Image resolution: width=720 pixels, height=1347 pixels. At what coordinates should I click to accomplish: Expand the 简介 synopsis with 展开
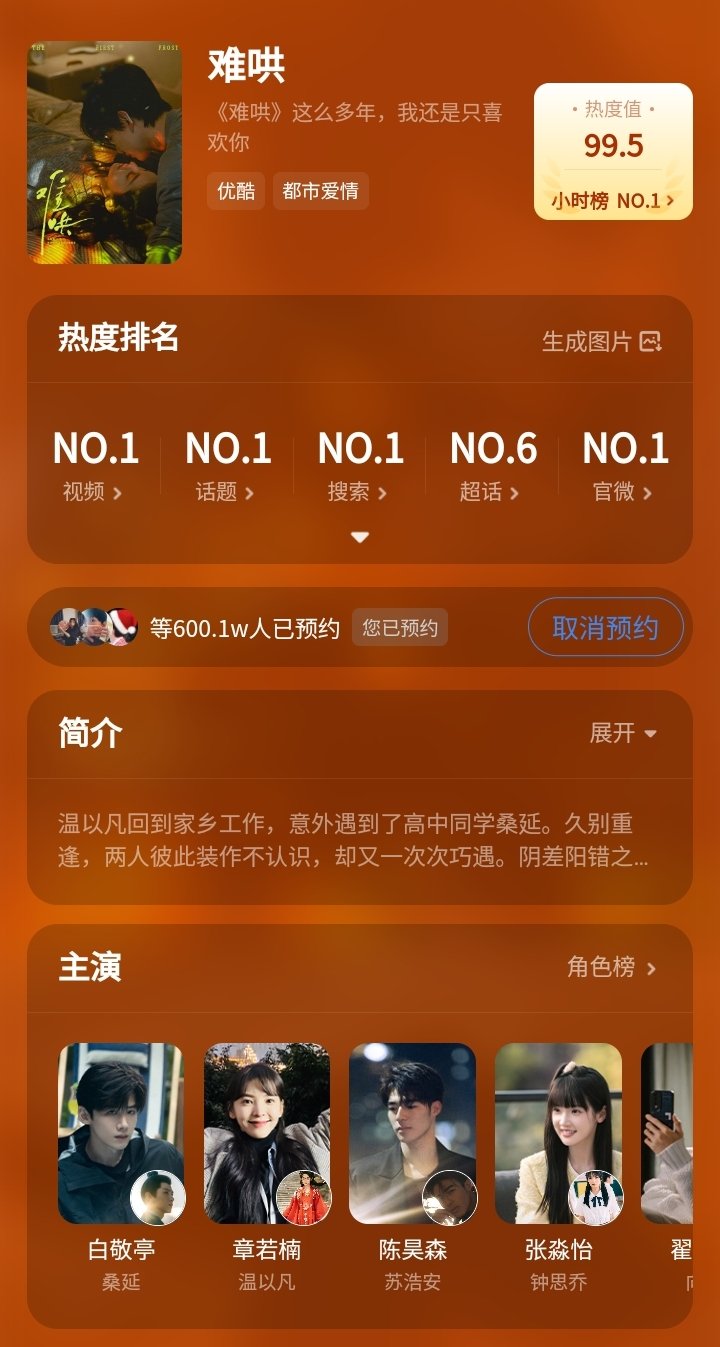pos(622,733)
